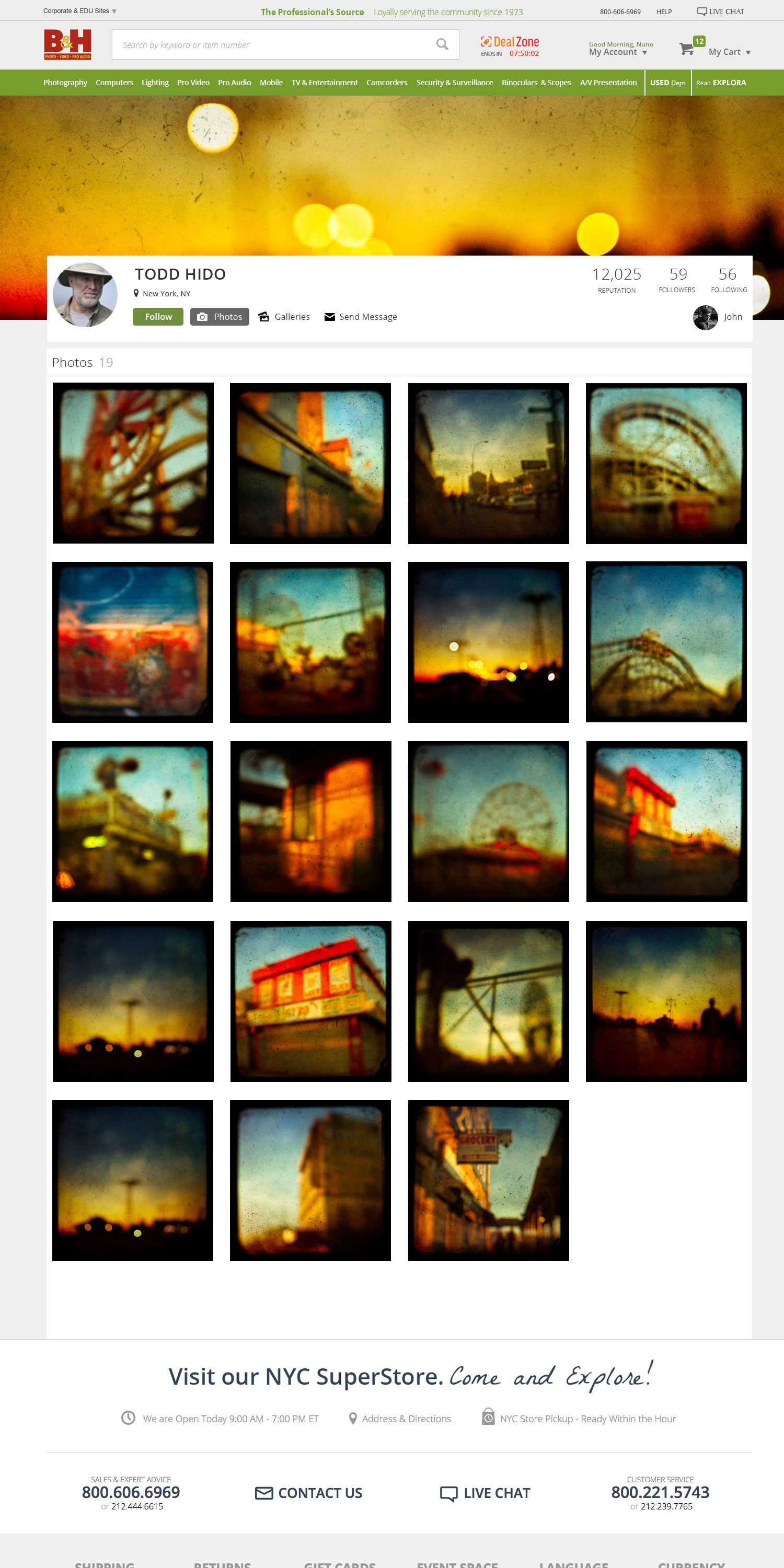Tap the magnifier search icon

(442, 44)
